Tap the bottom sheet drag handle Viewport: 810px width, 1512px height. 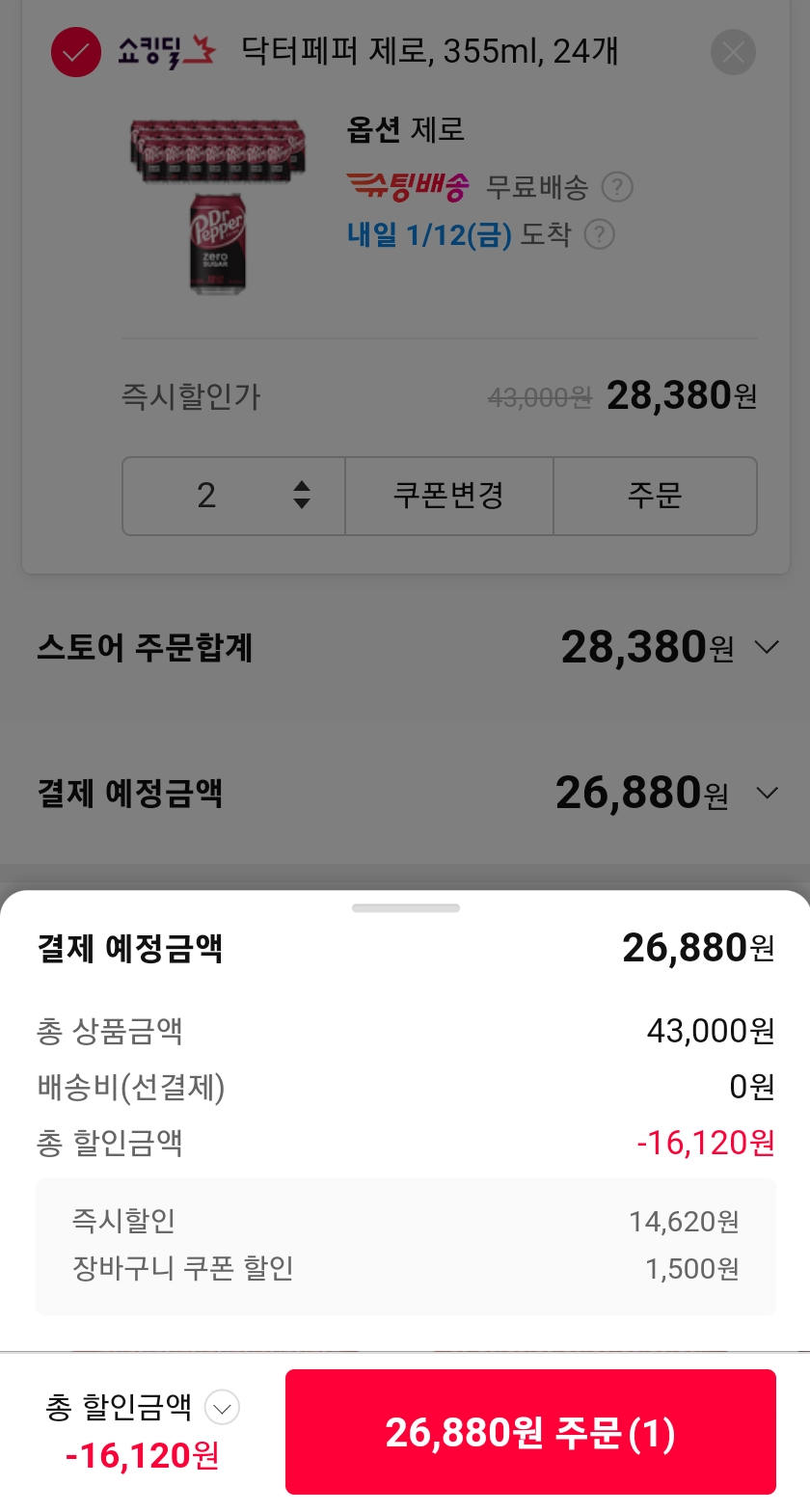406,907
